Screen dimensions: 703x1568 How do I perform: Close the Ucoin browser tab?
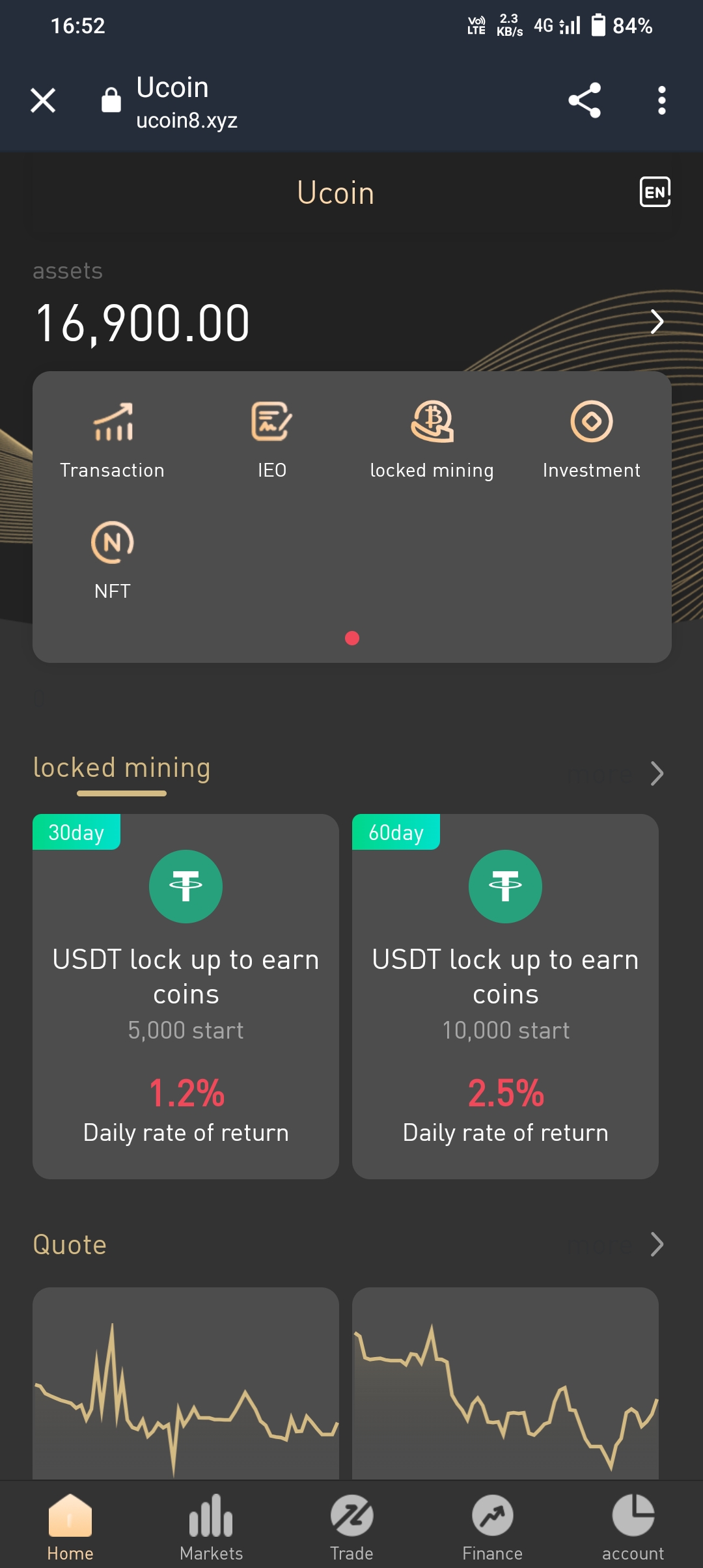tap(43, 100)
